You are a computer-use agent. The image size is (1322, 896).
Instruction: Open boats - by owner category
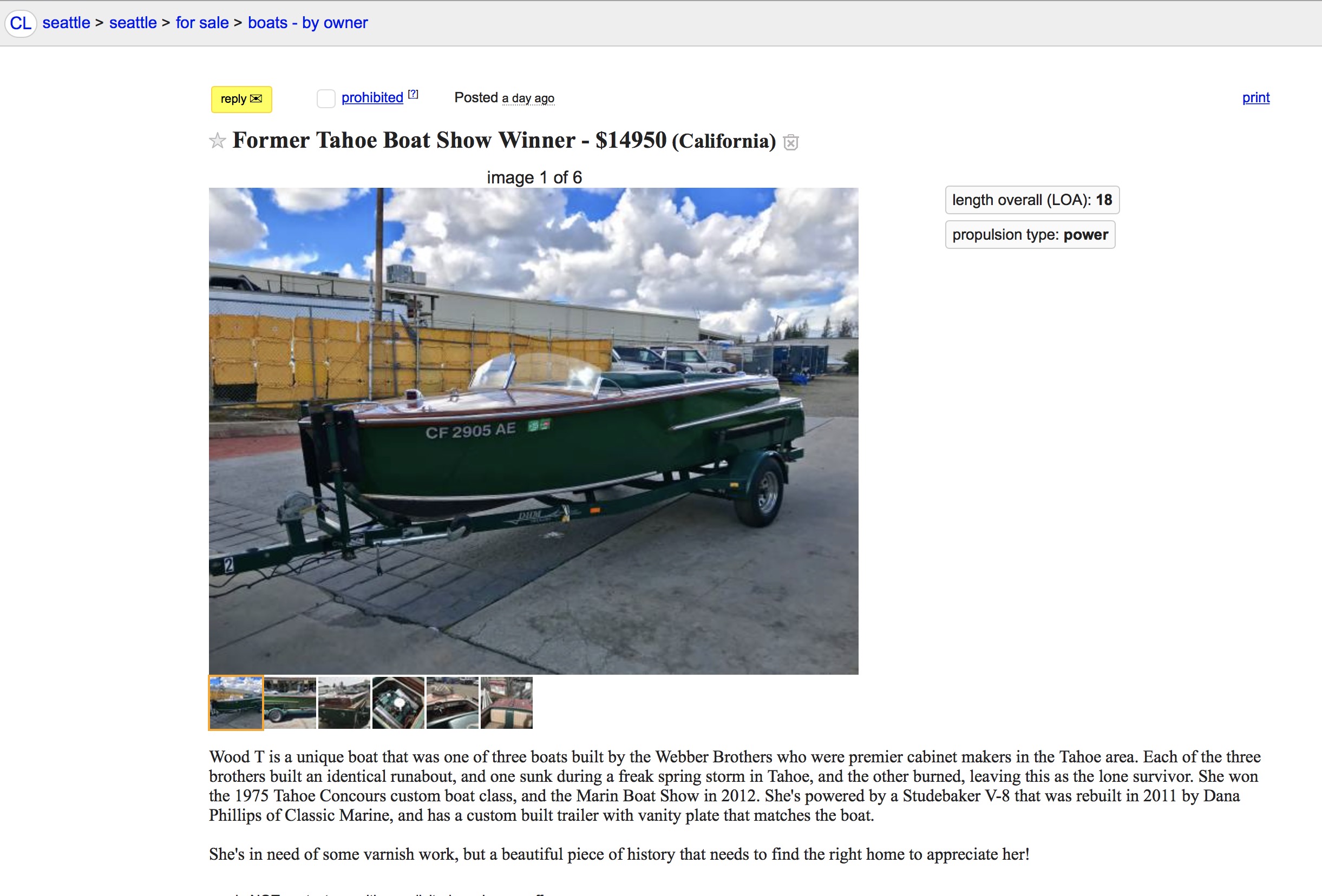point(307,23)
